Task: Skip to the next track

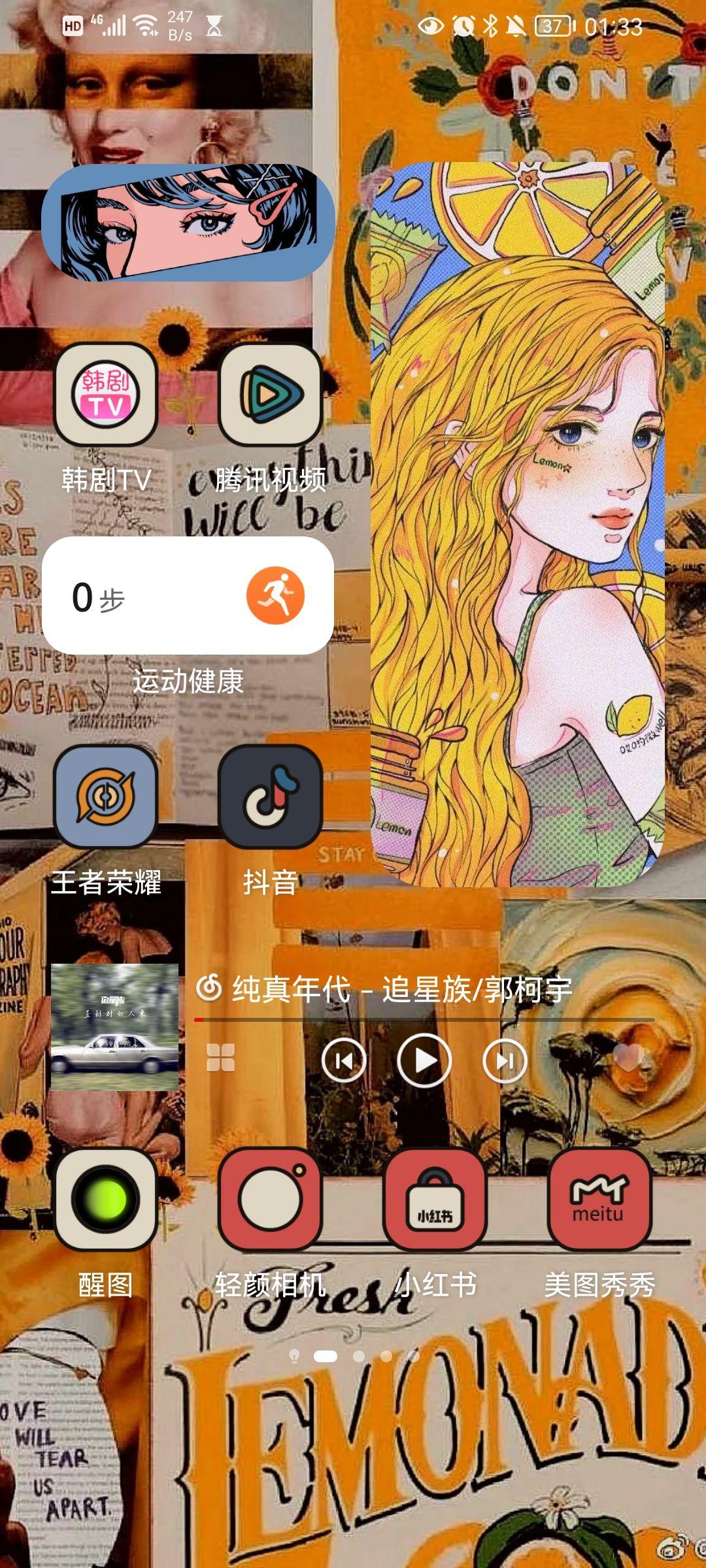Action: pos(505,1060)
